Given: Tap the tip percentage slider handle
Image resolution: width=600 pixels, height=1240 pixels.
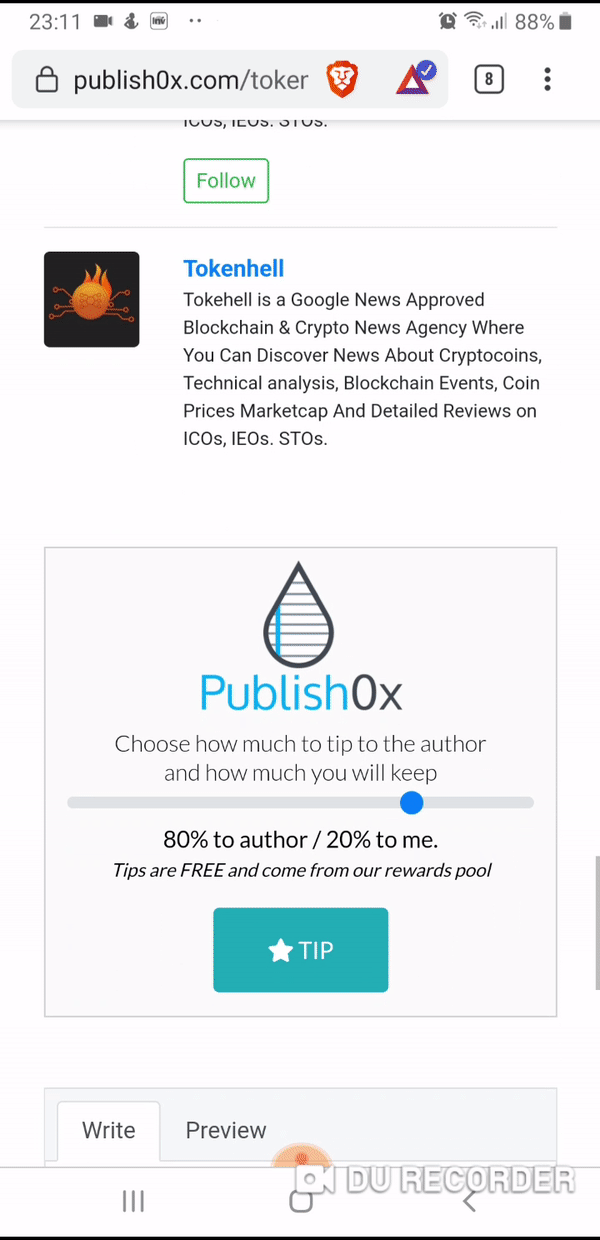Looking at the screenshot, I should 411,802.
